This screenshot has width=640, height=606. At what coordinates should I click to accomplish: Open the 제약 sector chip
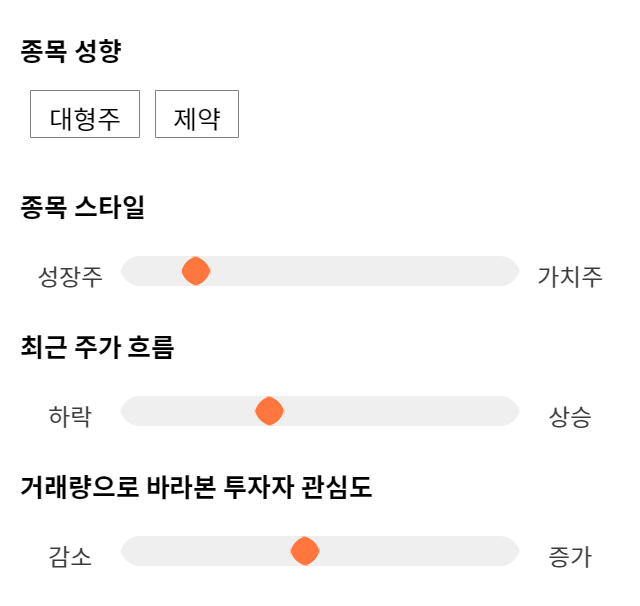click(x=197, y=114)
